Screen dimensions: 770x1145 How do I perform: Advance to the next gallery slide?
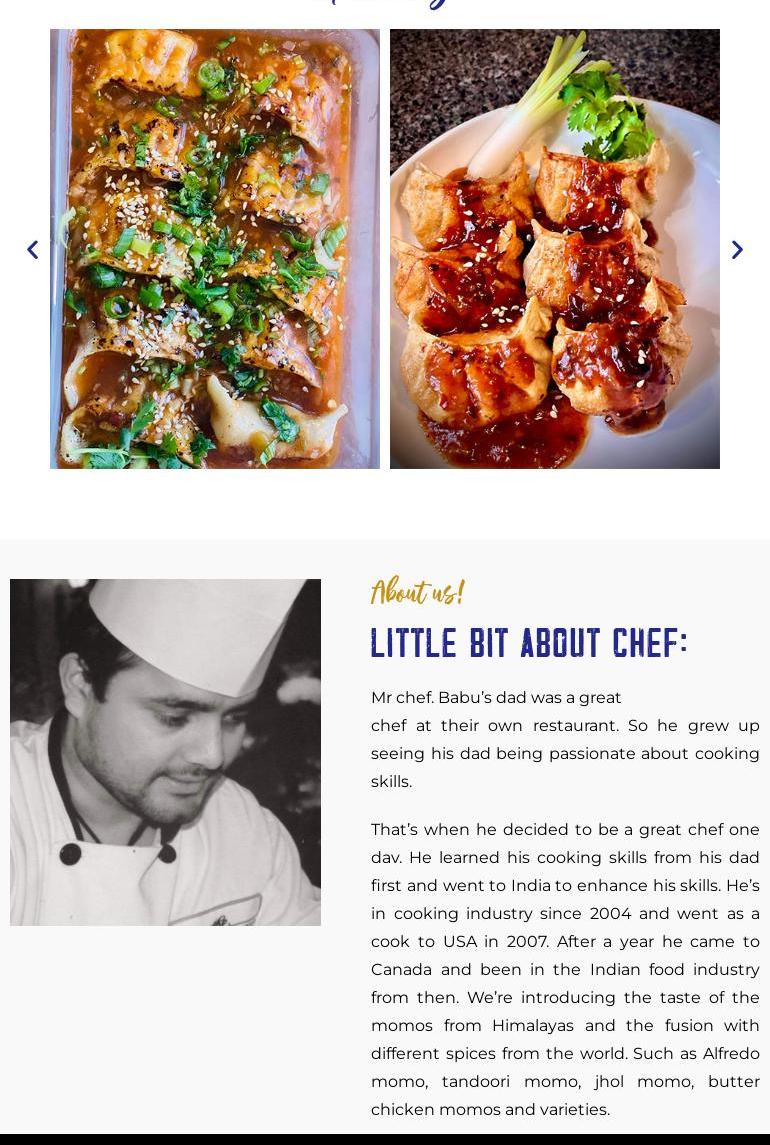point(737,249)
